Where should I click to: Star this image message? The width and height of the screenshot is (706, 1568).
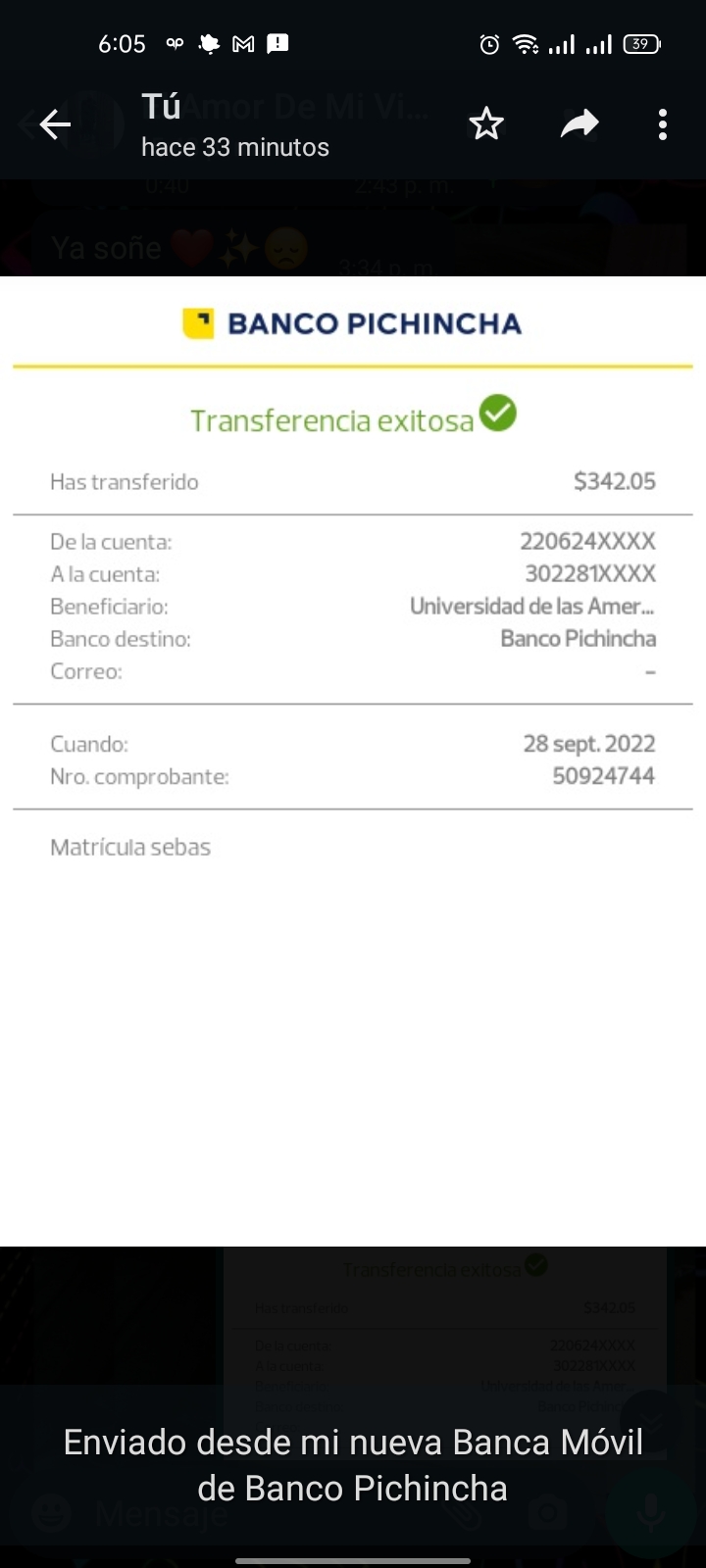click(485, 124)
